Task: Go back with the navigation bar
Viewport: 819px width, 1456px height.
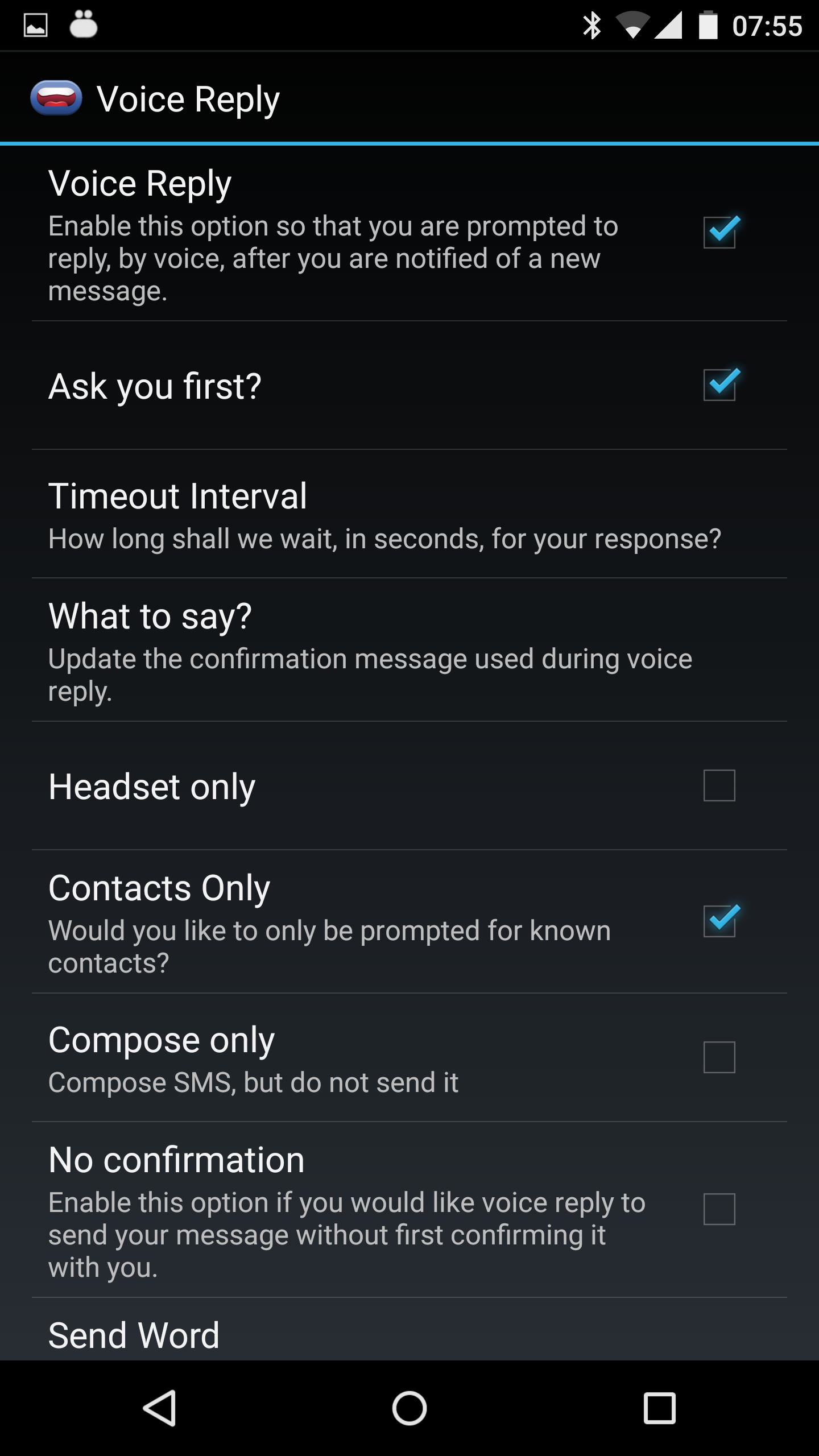Action: pos(159,1408)
